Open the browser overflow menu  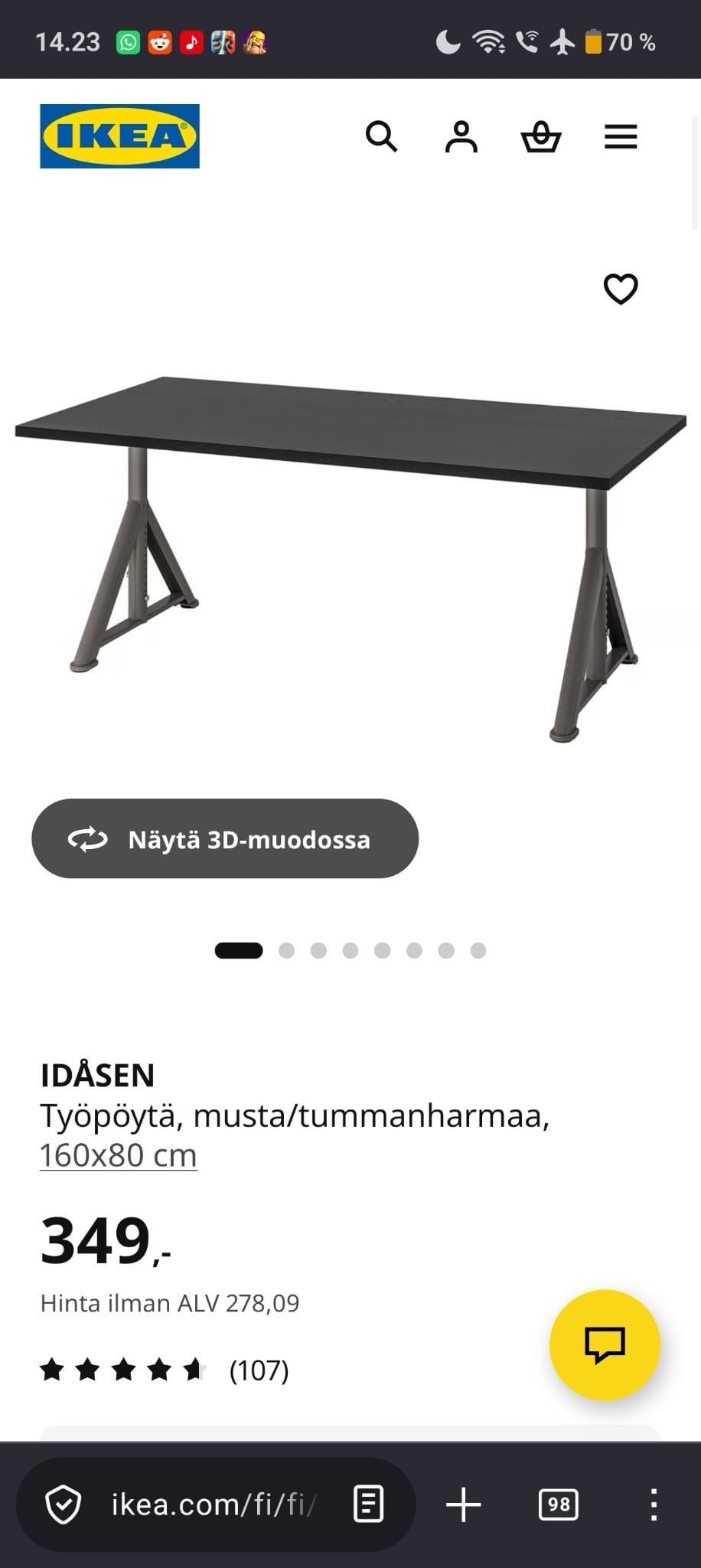[654, 1505]
